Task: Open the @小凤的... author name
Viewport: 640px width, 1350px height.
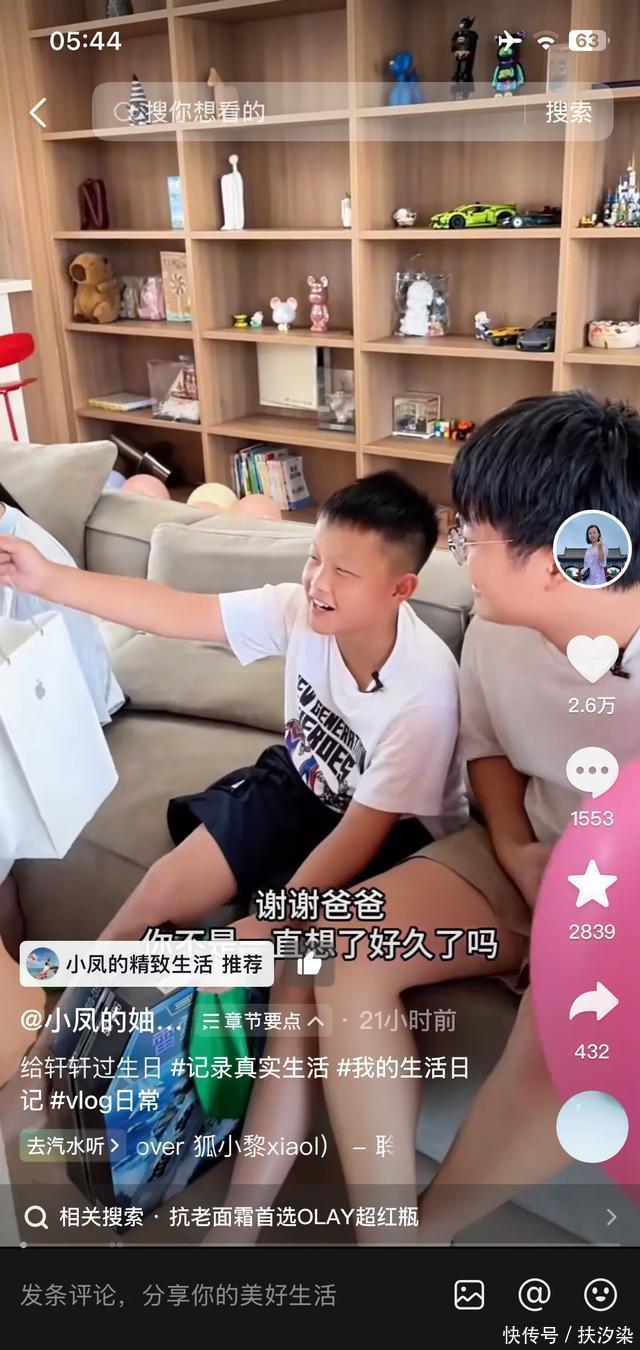Action: point(102,1020)
